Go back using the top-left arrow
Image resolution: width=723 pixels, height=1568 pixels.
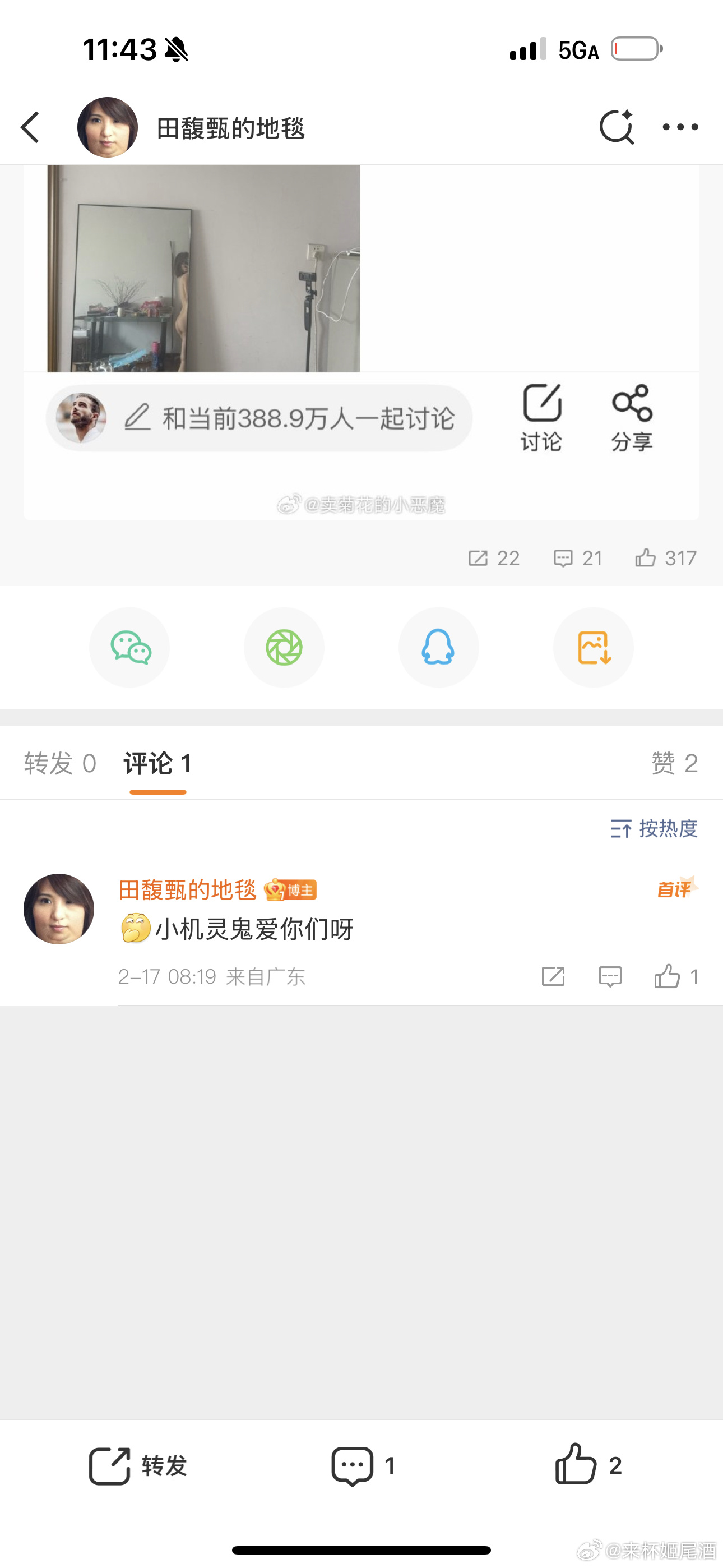pyautogui.click(x=30, y=127)
